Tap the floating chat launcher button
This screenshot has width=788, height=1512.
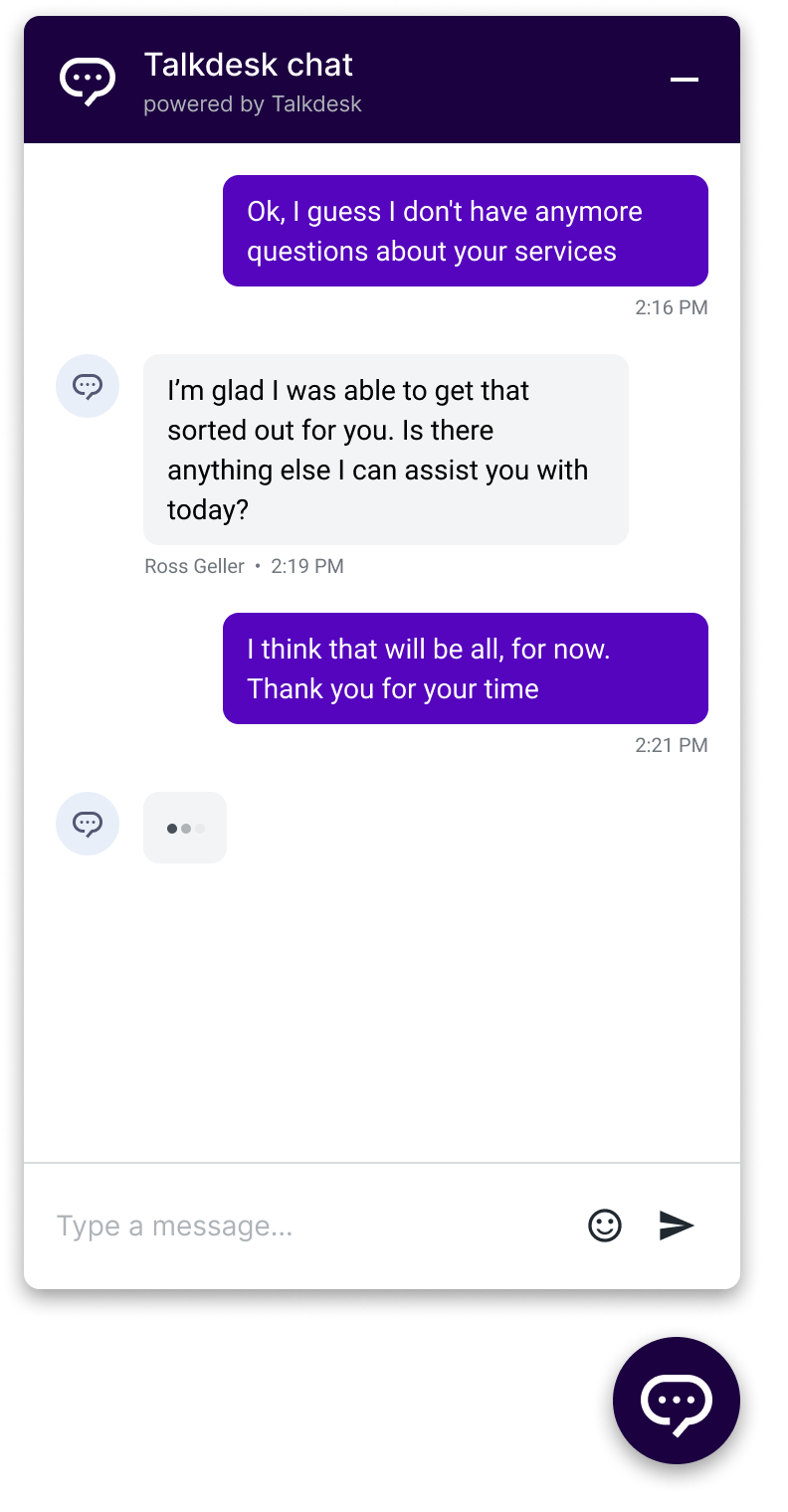coord(677,1401)
